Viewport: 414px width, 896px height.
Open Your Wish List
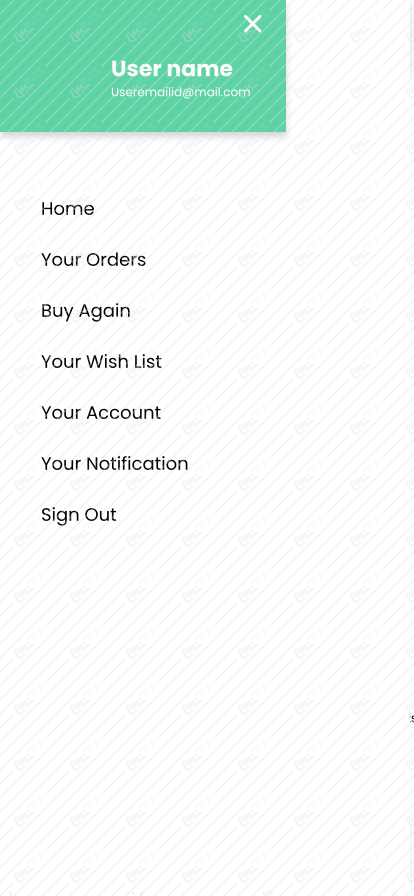pos(101,362)
